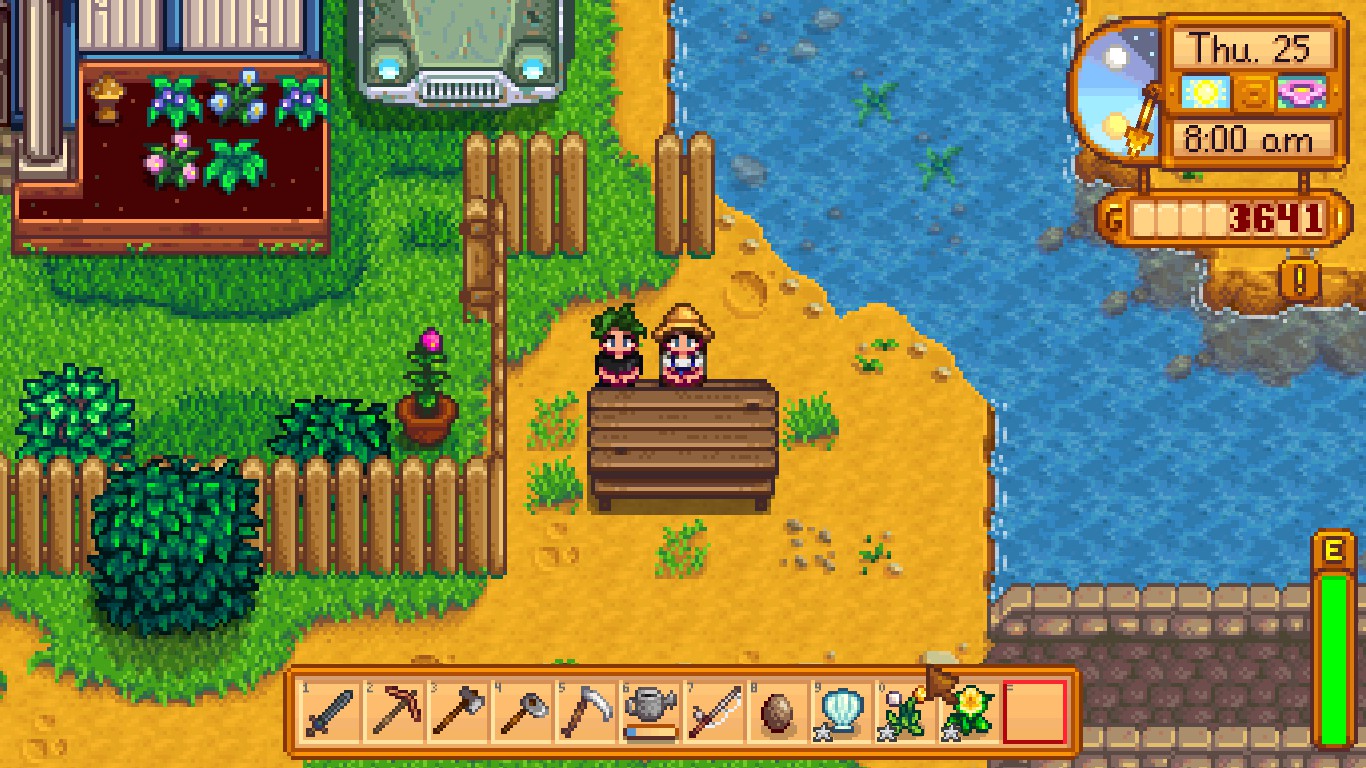Equip the scythe in slot 5
The height and width of the screenshot is (768, 1366).
tap(587, 712)
